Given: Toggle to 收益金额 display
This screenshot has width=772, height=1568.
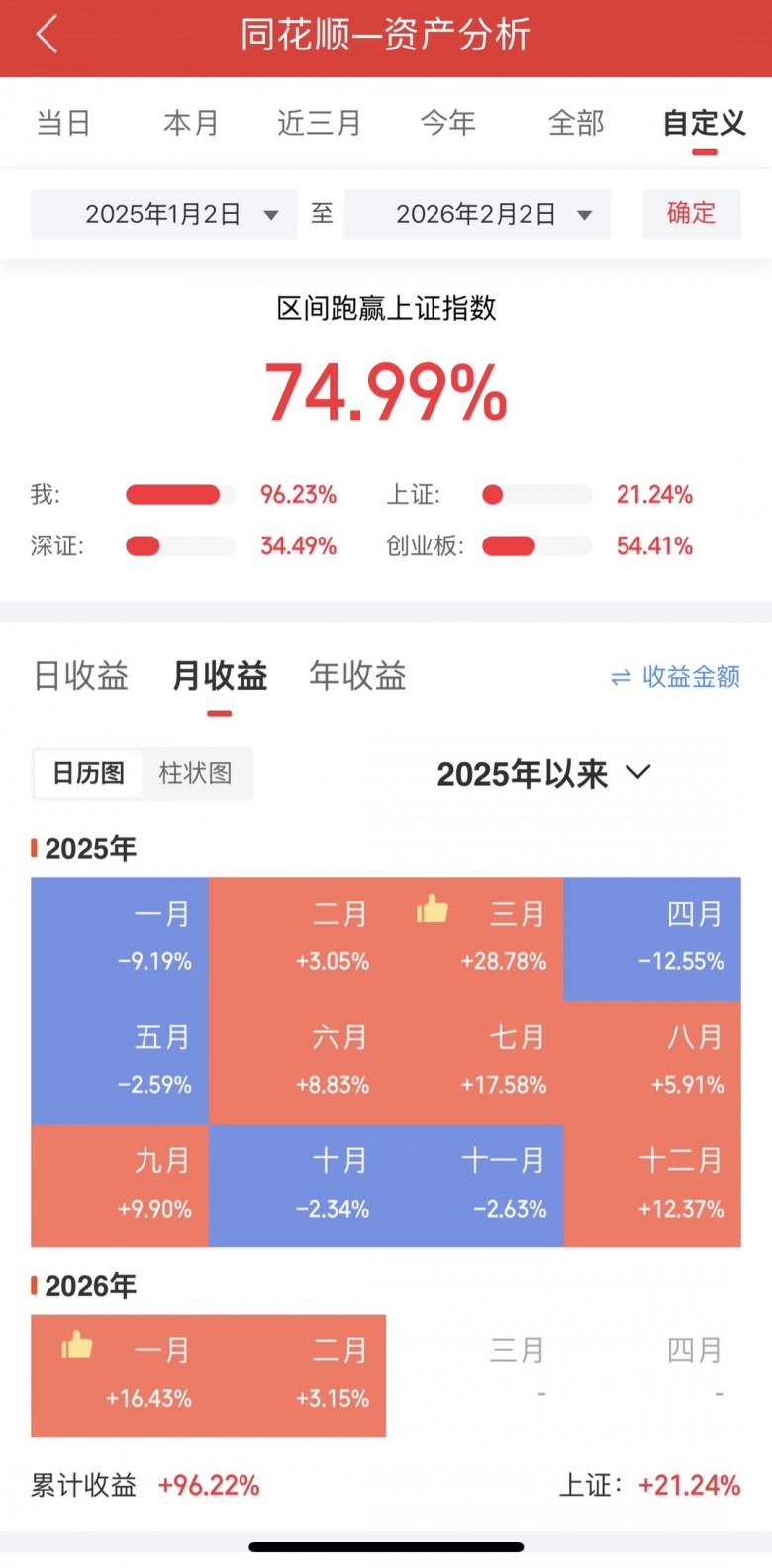Looking at the screenshot, I should pyautogui.click(x=676, y=677).
